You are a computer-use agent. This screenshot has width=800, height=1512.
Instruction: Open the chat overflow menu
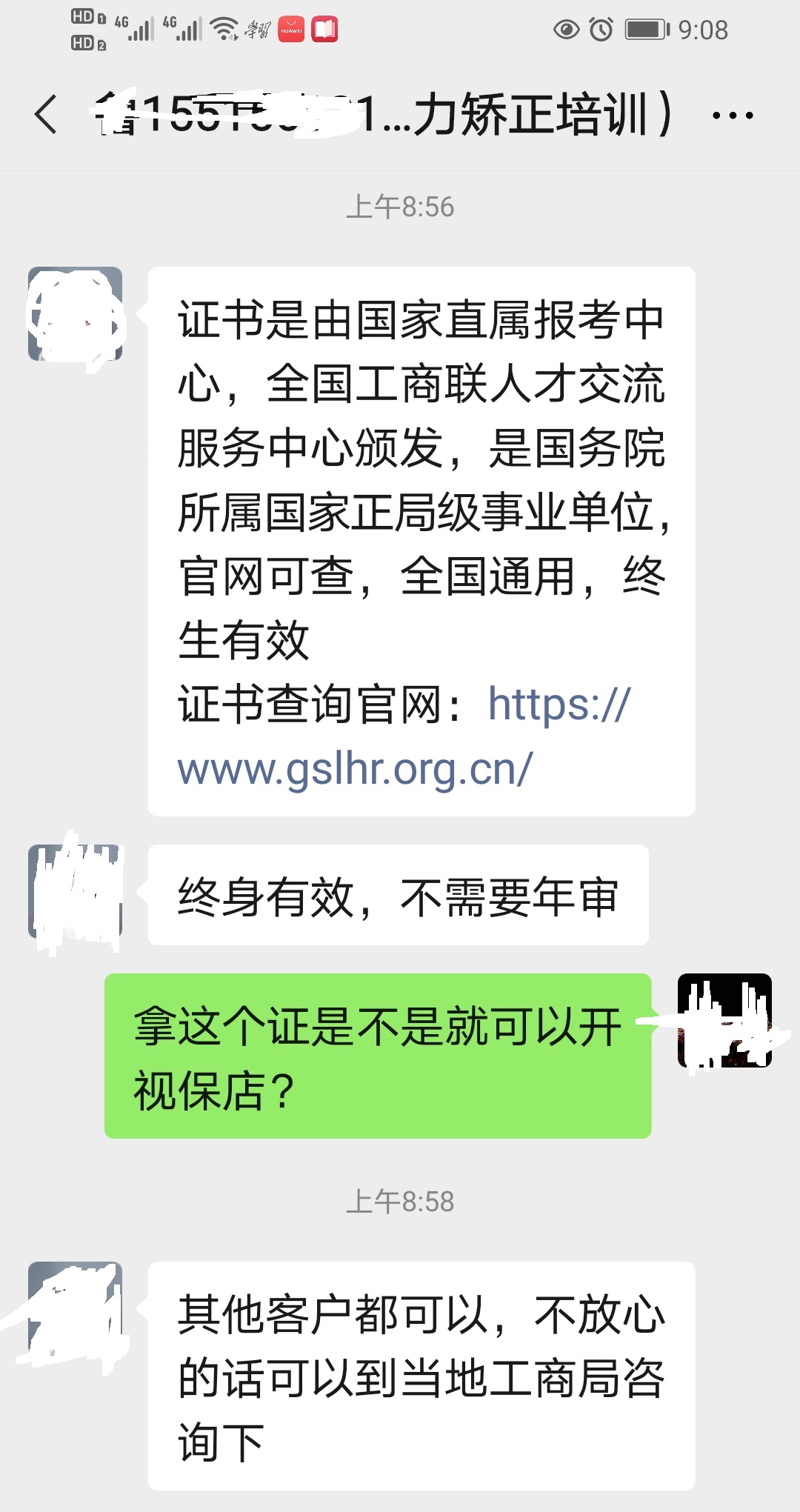[x=732, y=116]
